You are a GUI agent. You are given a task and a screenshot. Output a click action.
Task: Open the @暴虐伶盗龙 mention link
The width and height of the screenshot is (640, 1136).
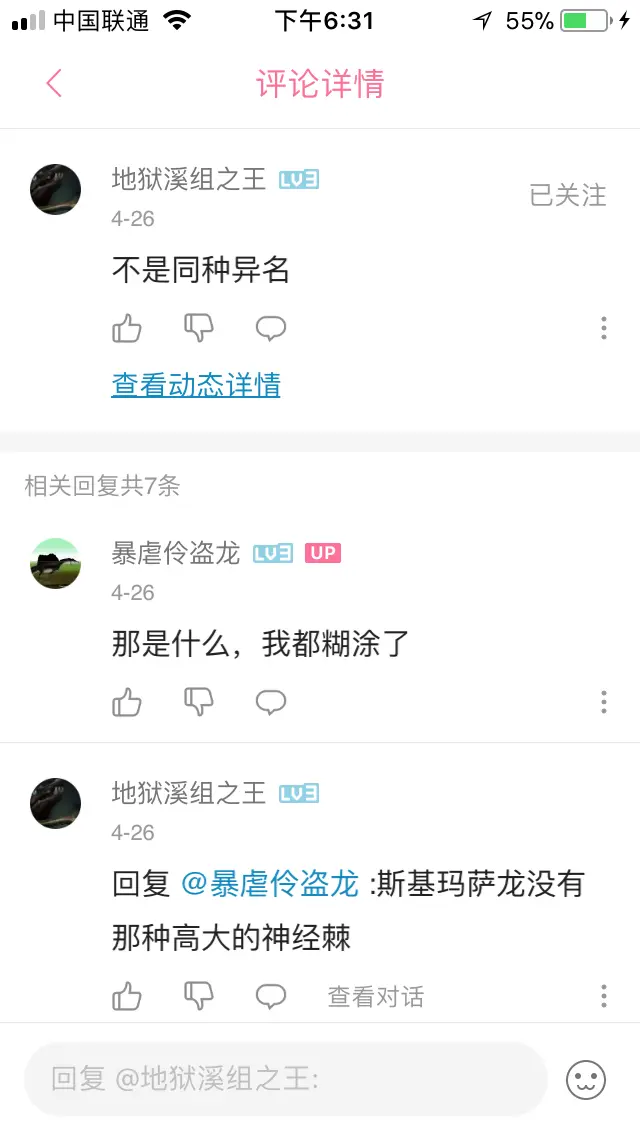pos(269,884)
